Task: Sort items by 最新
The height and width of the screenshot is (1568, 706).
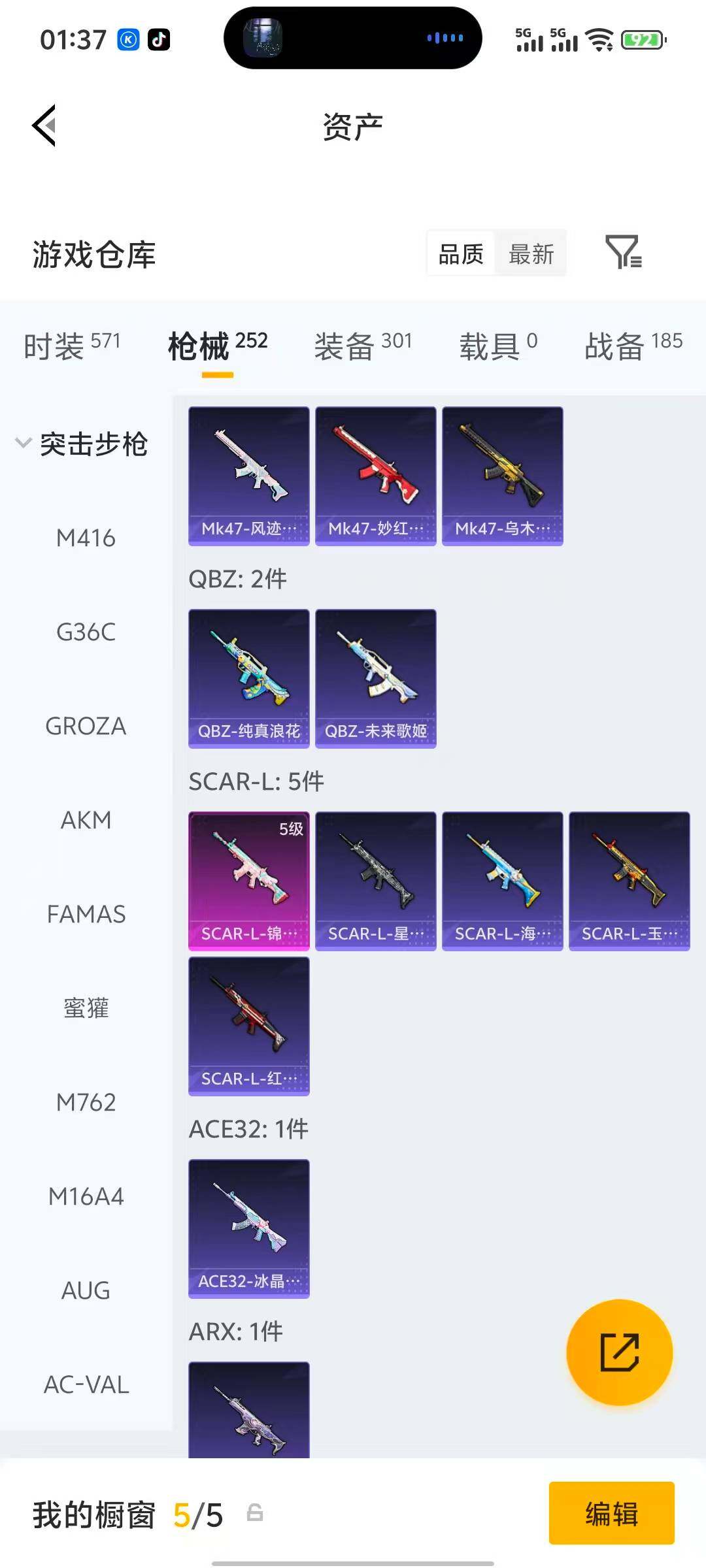Action: [531, 253]
